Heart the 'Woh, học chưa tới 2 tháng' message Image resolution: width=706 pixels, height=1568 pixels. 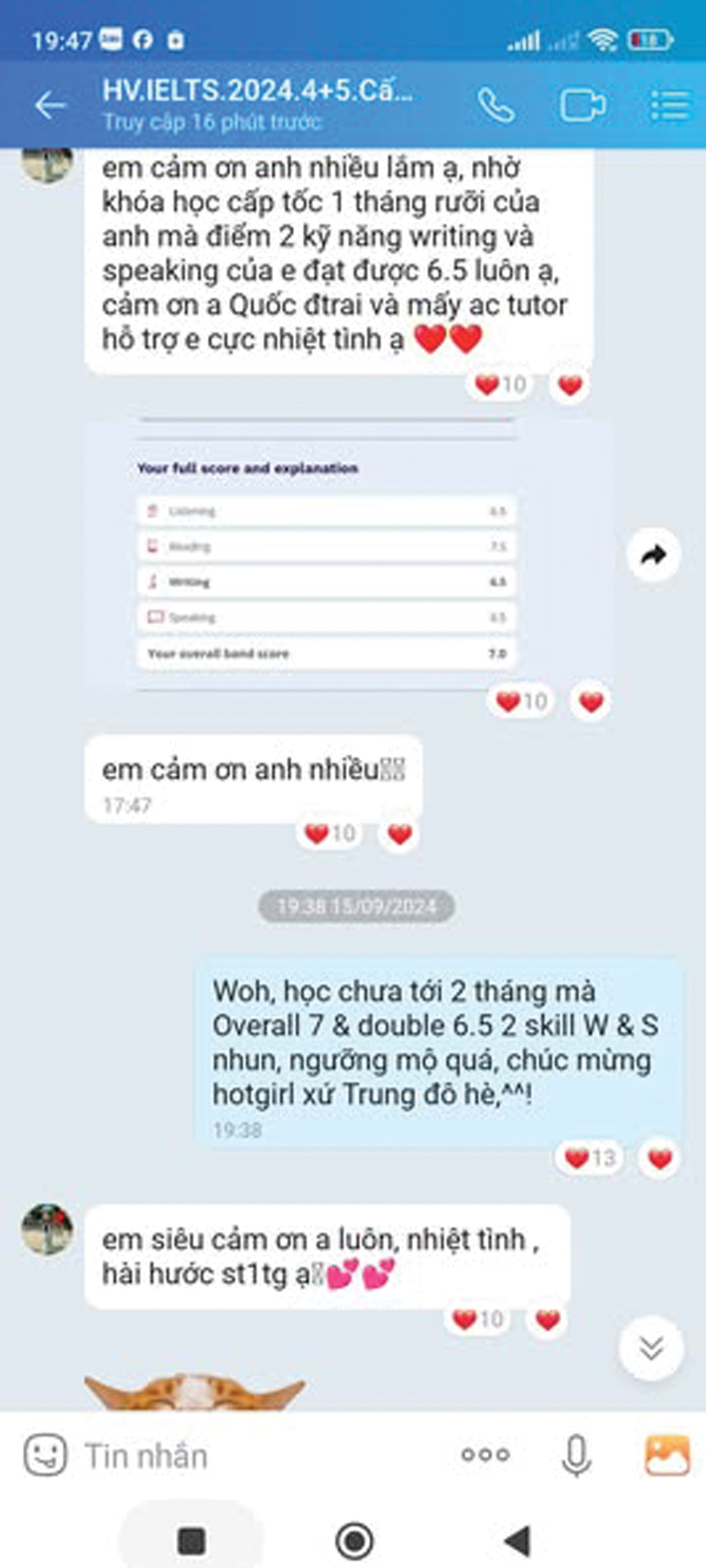click(x=660, y=1158)
